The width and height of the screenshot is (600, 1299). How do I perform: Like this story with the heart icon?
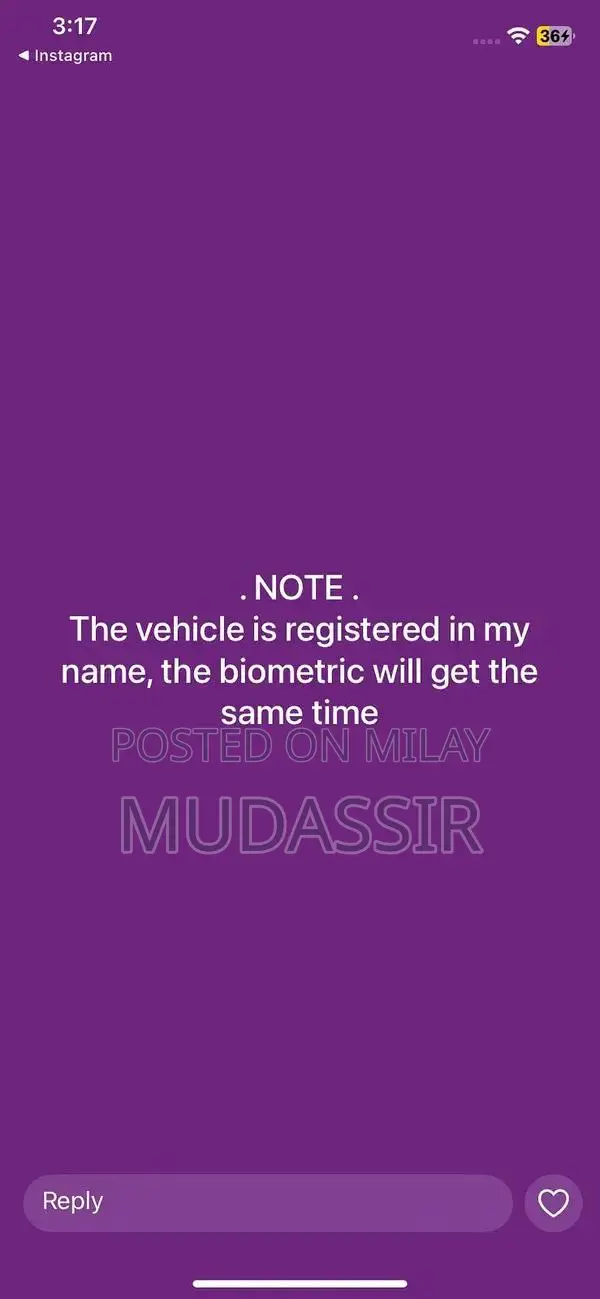click(553, 1203)
